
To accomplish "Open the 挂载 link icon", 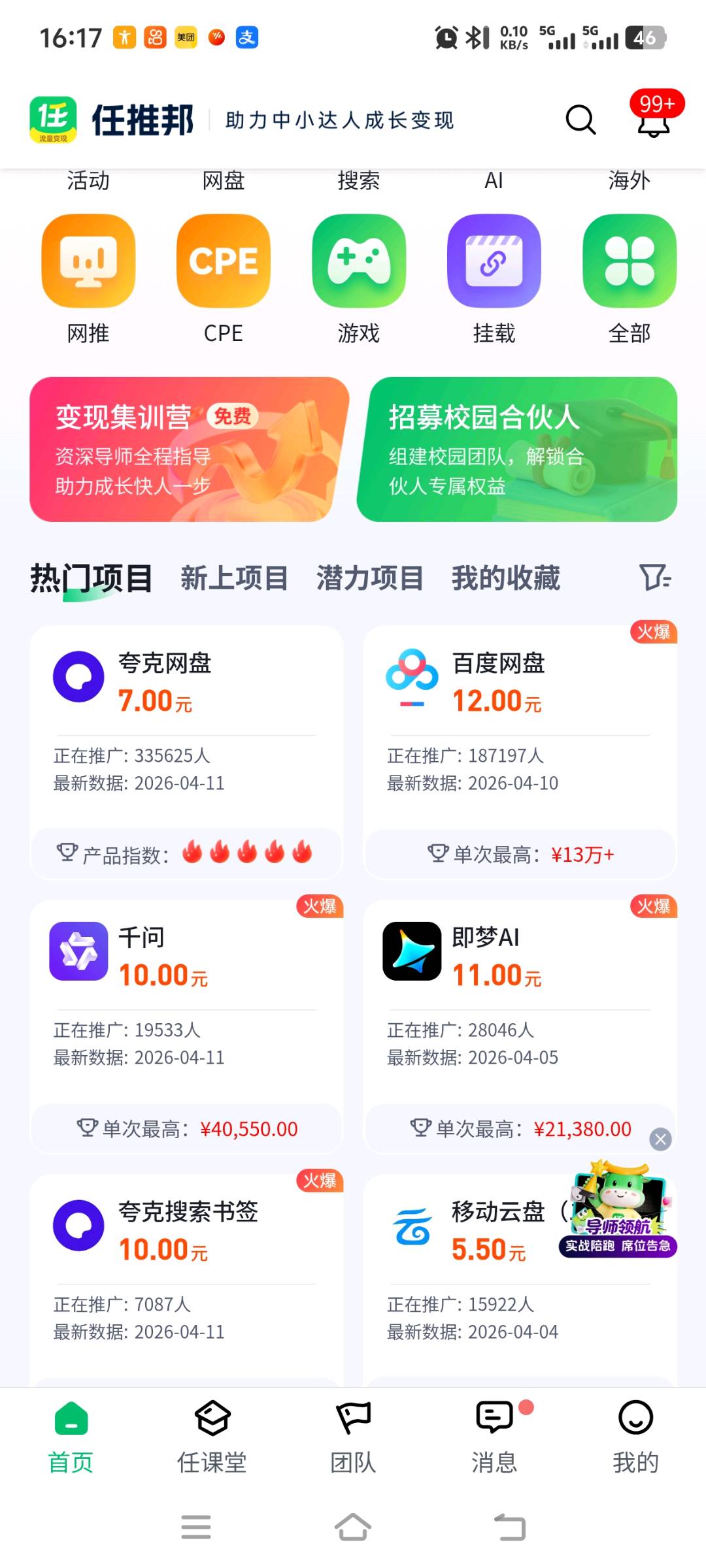I will tap(494, 260).
